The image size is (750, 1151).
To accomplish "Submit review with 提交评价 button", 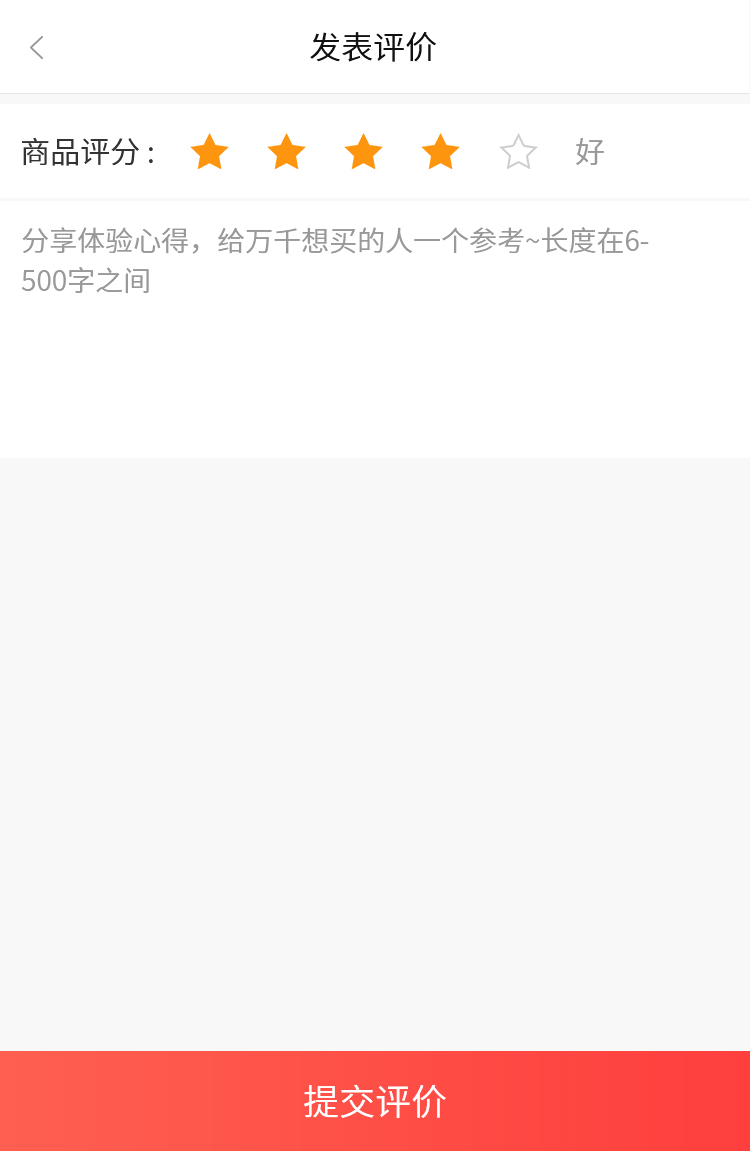I will (x=375, y=1101).
